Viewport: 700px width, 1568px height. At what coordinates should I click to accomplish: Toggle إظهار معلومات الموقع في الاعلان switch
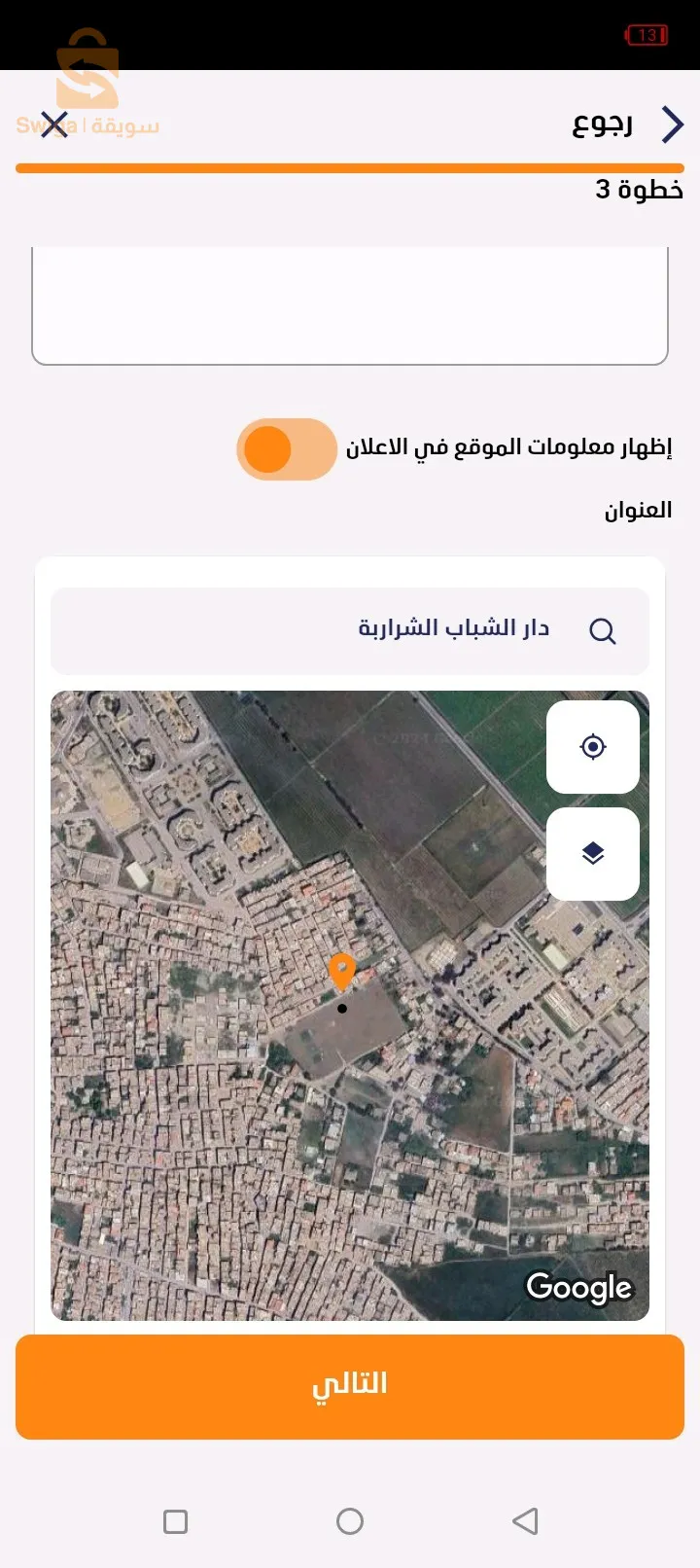pyautogui.click(x=285, y=448)
